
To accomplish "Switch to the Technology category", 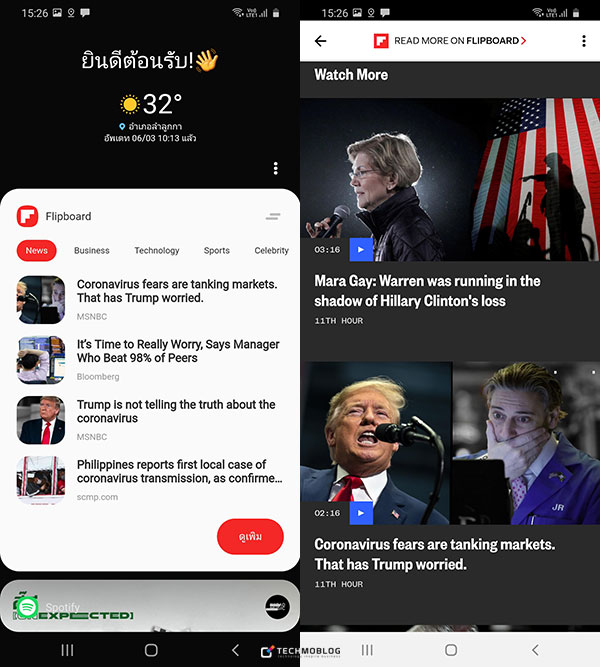I will click(x=157, y=251).
